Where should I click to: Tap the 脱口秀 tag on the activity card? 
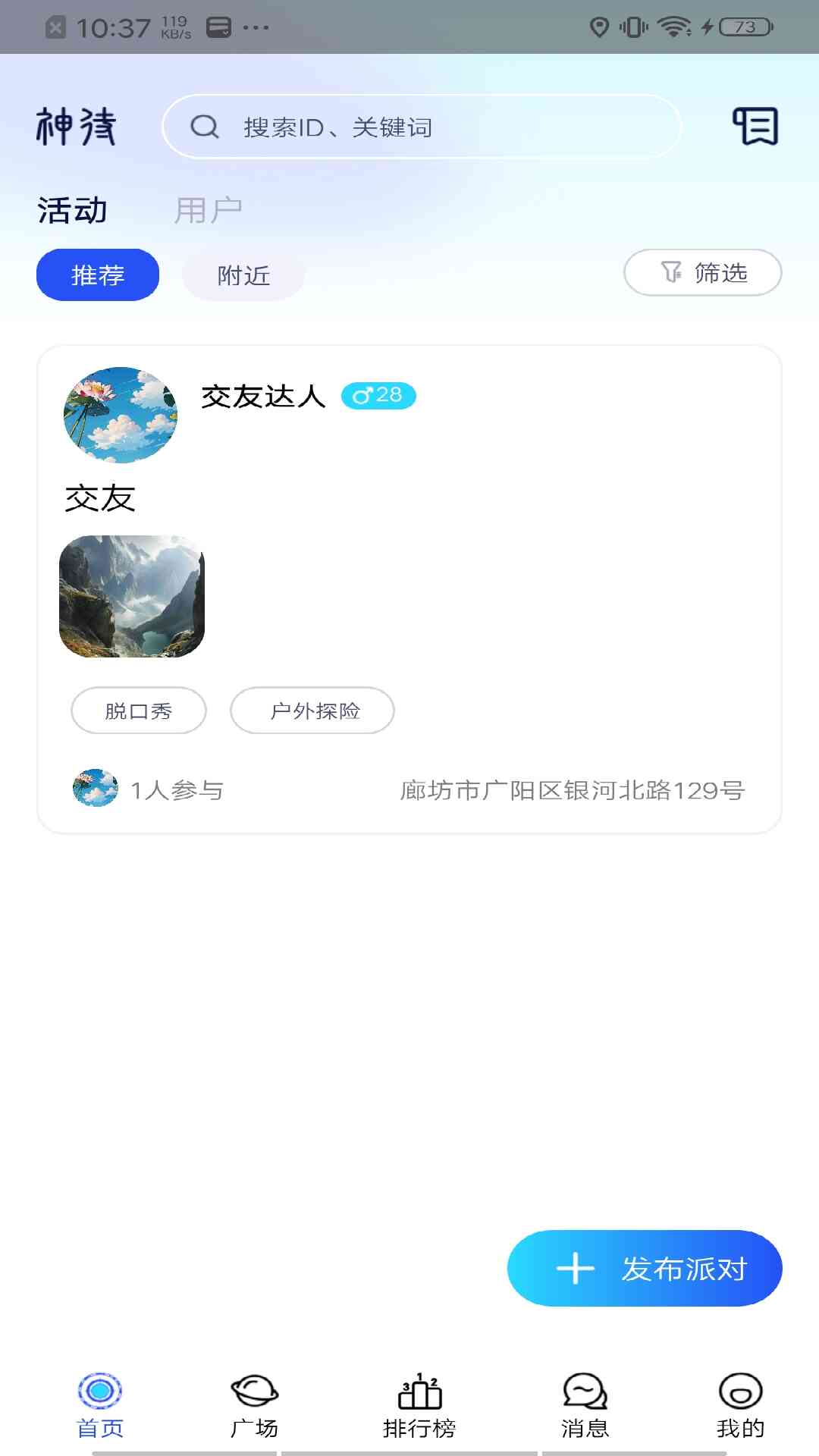point(139,711)
